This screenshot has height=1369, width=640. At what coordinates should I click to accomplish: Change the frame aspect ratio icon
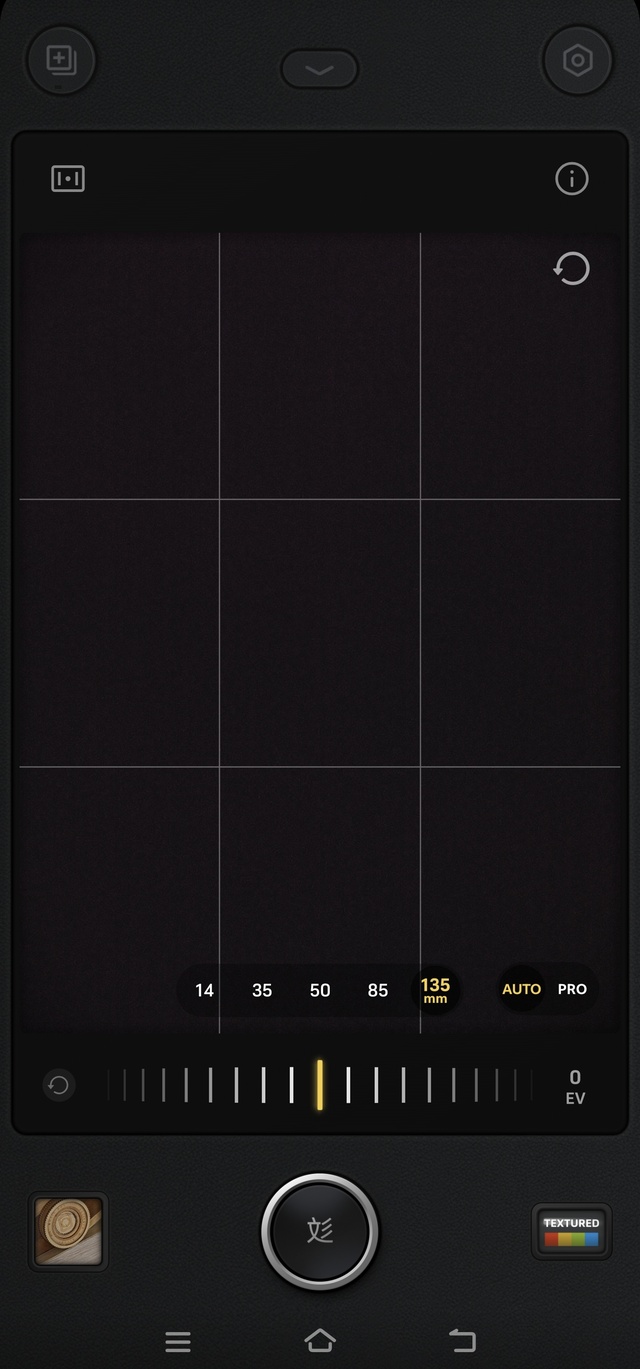pos(68,179)
